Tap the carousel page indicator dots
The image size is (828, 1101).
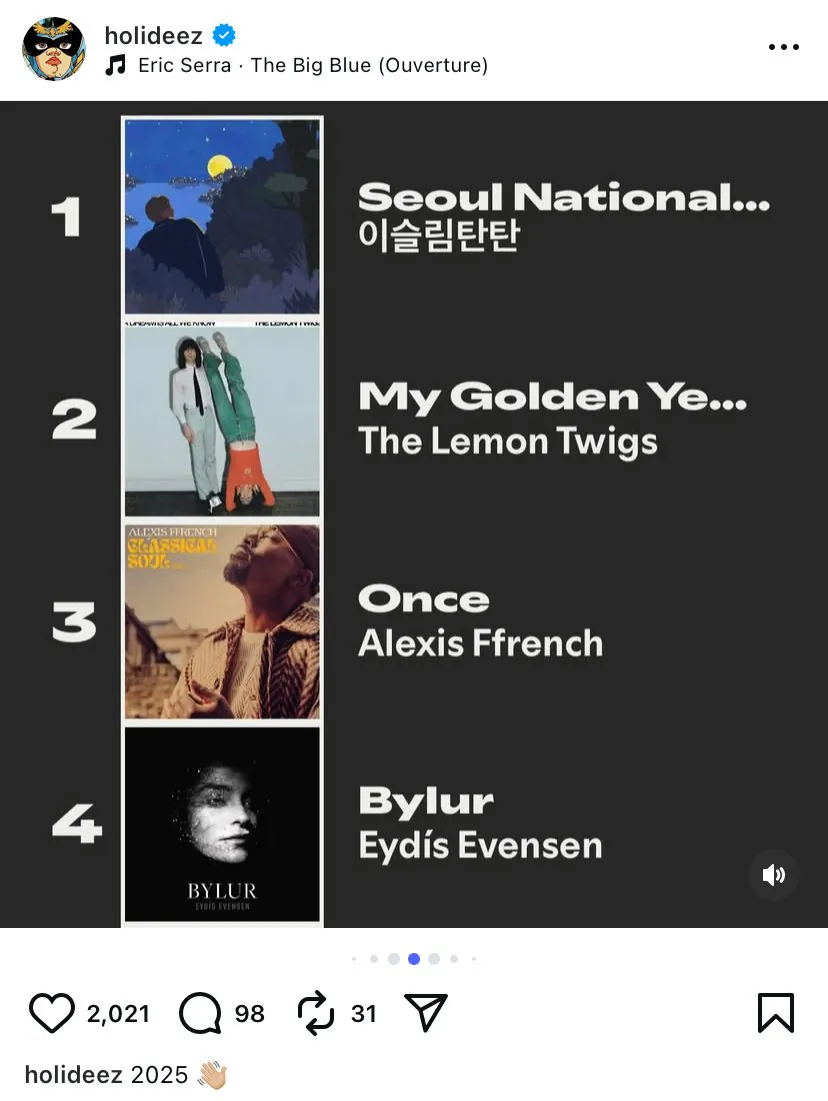[x=414, y=959]
